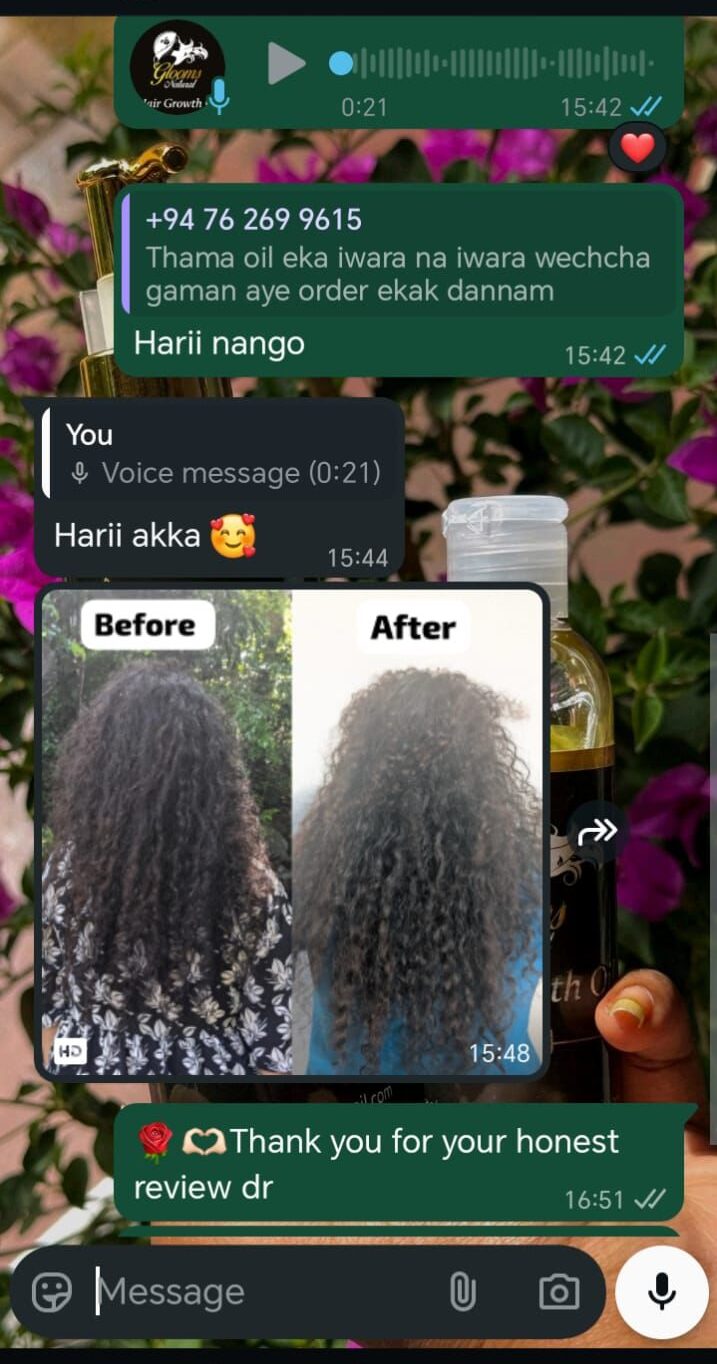Attach a file with the paperclip
717x1364 pixels.
(462, 1292)
